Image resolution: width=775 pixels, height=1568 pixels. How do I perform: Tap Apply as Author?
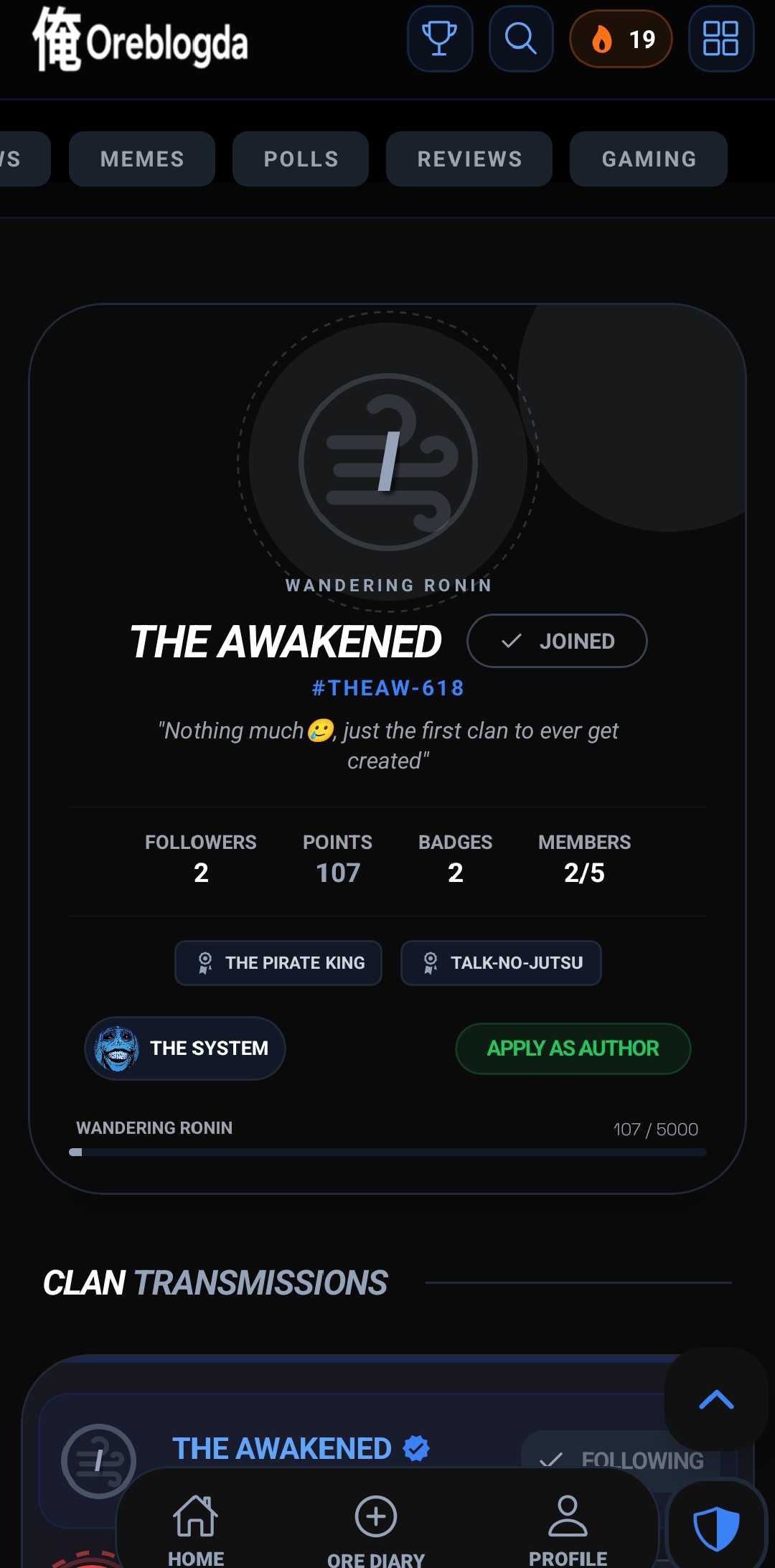(573, 1048)
